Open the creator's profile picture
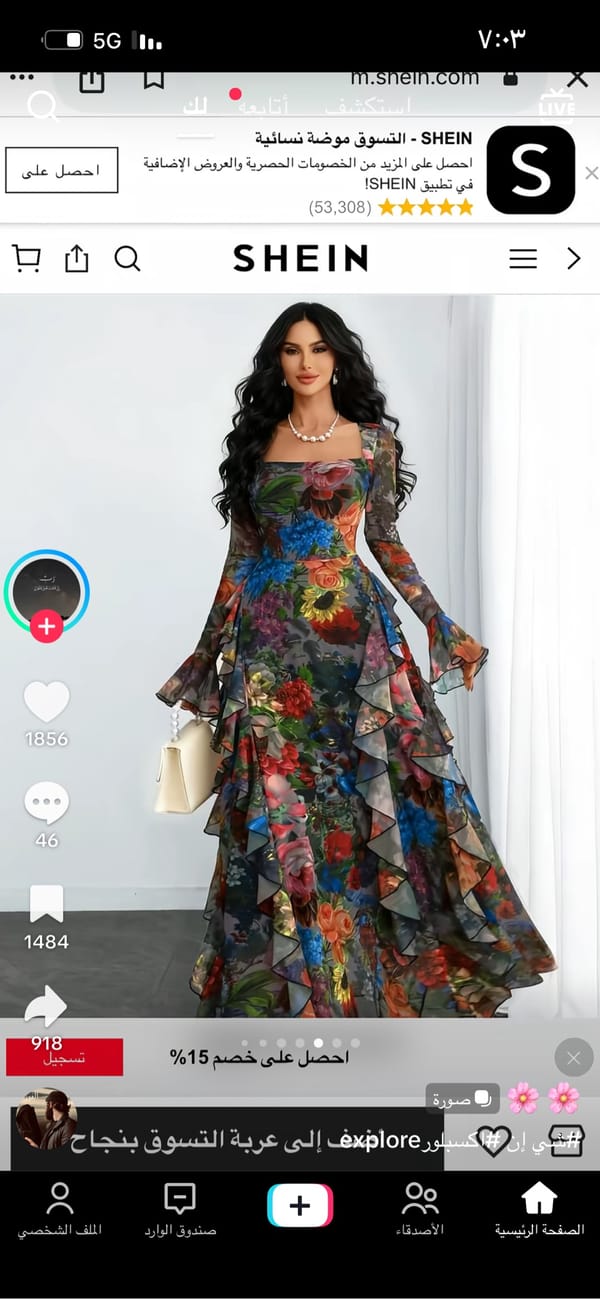600x1299 pixels. [x=46, y=590]
